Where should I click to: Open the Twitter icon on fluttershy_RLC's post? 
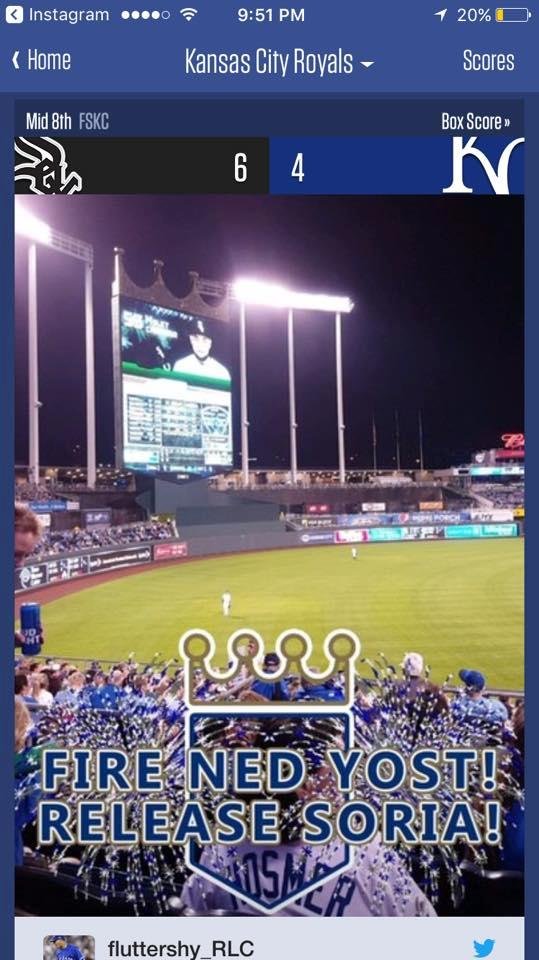click(x=484, y=948)
